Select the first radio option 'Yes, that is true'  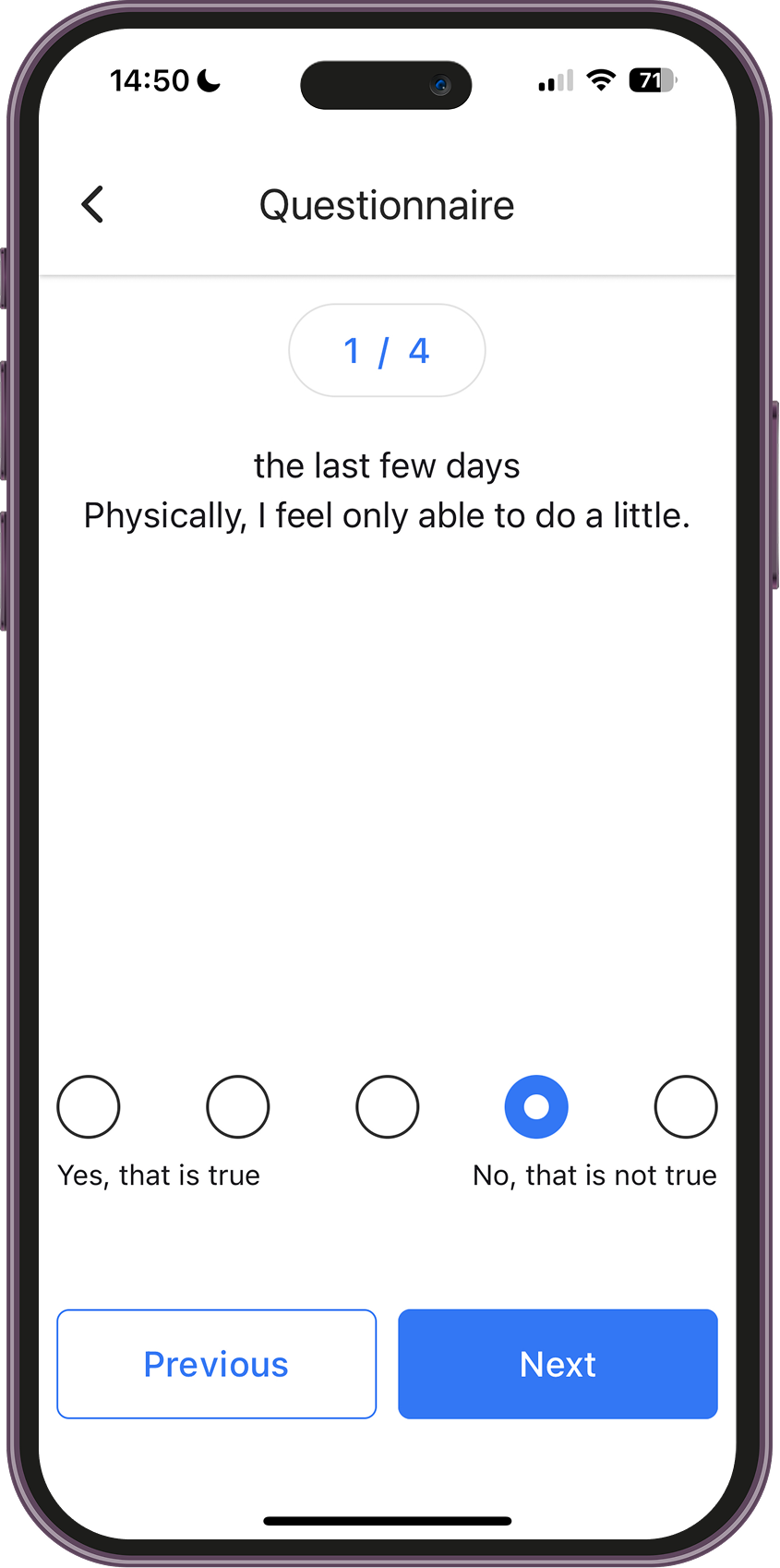(89, 1106)
